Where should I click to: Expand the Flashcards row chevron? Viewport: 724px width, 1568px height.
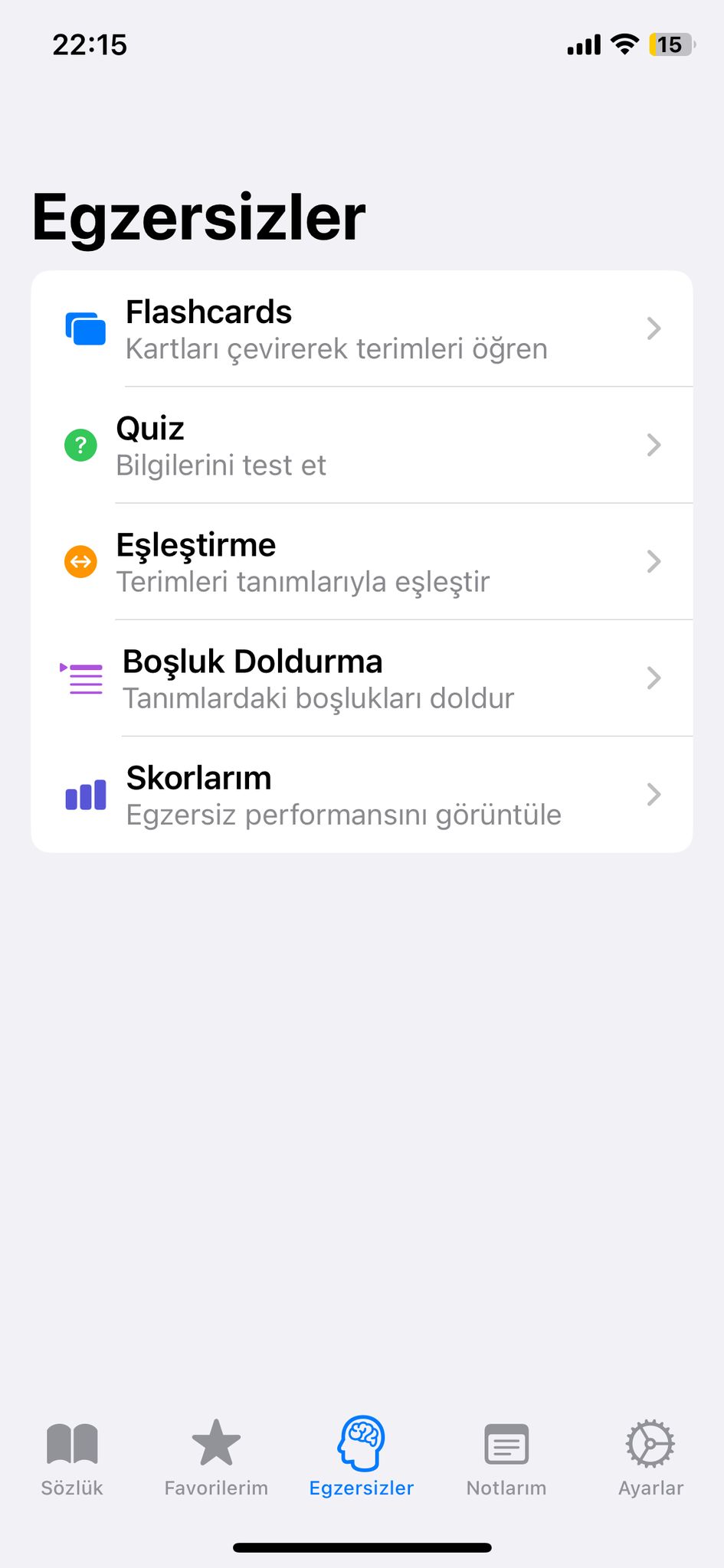pos(654,328)
